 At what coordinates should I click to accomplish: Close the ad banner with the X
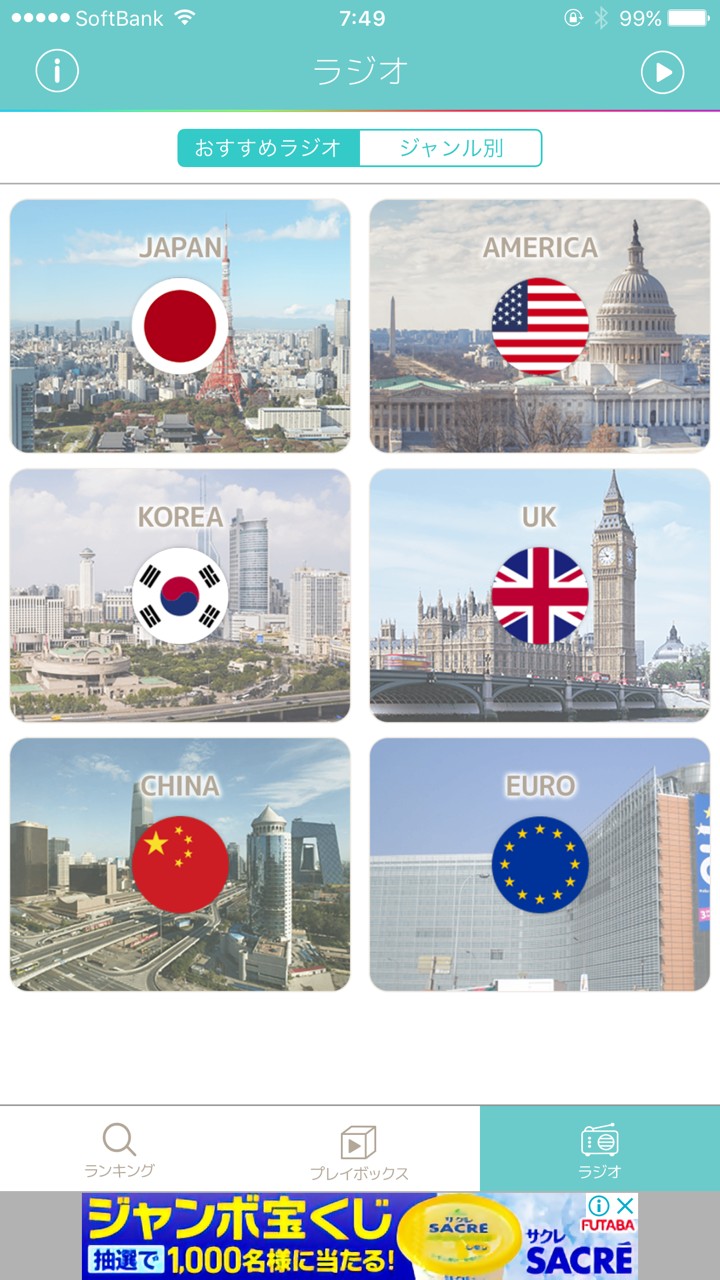pos(624,1206)
